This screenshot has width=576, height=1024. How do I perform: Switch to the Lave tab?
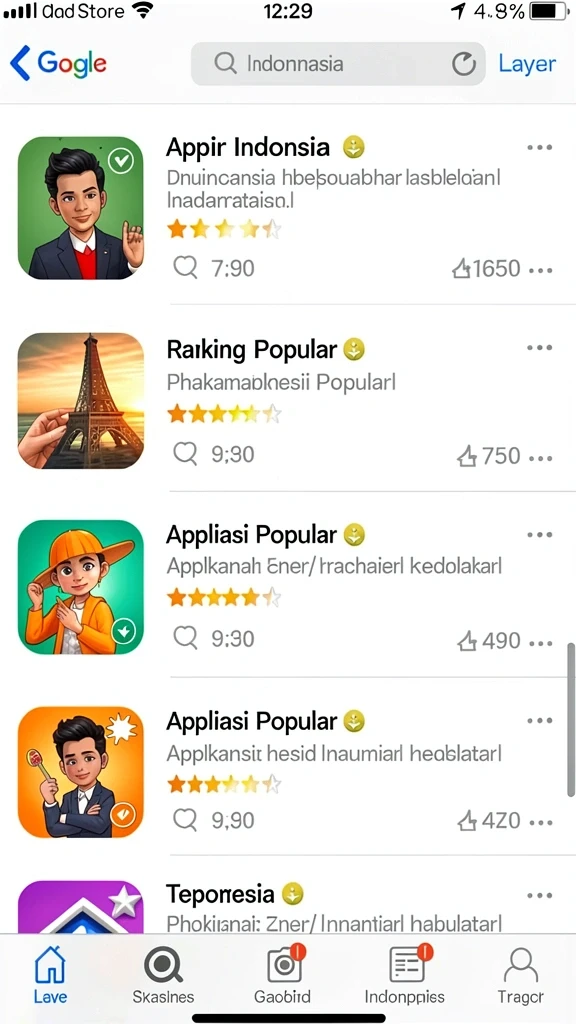tap(50, 975)
